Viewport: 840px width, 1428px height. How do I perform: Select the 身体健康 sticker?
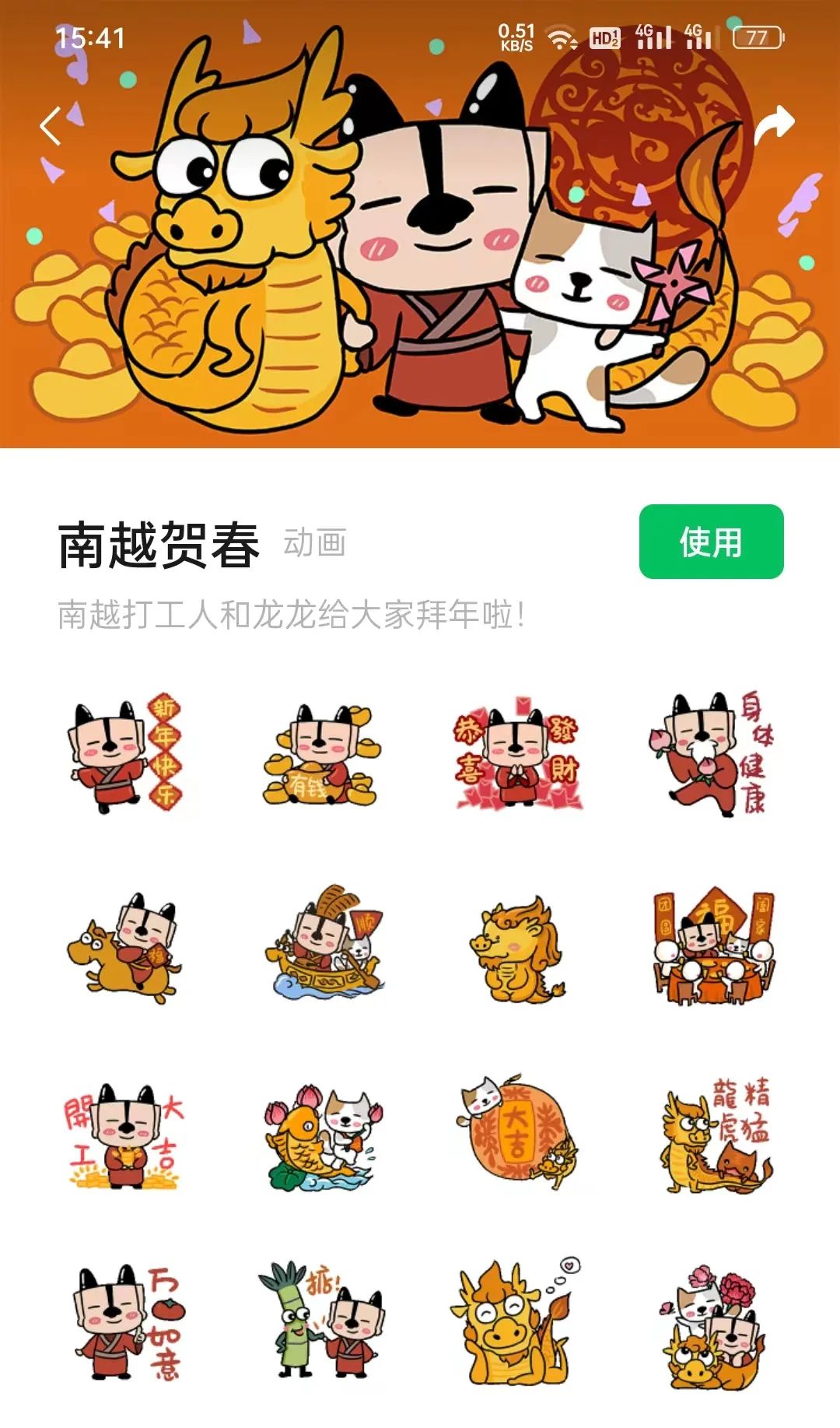coord(712,753)
